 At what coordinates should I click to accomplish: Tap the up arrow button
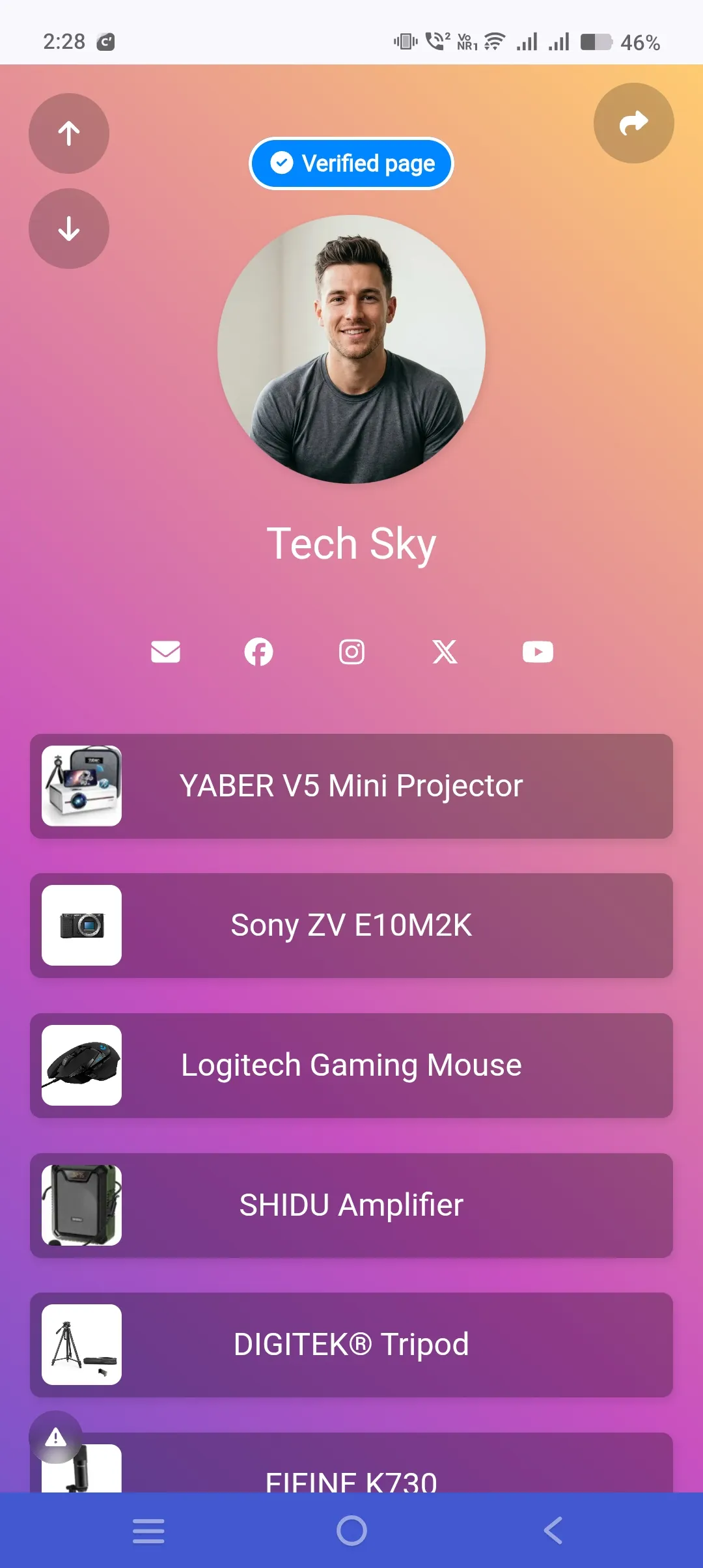pyautogui.click(x=69, y=133)
